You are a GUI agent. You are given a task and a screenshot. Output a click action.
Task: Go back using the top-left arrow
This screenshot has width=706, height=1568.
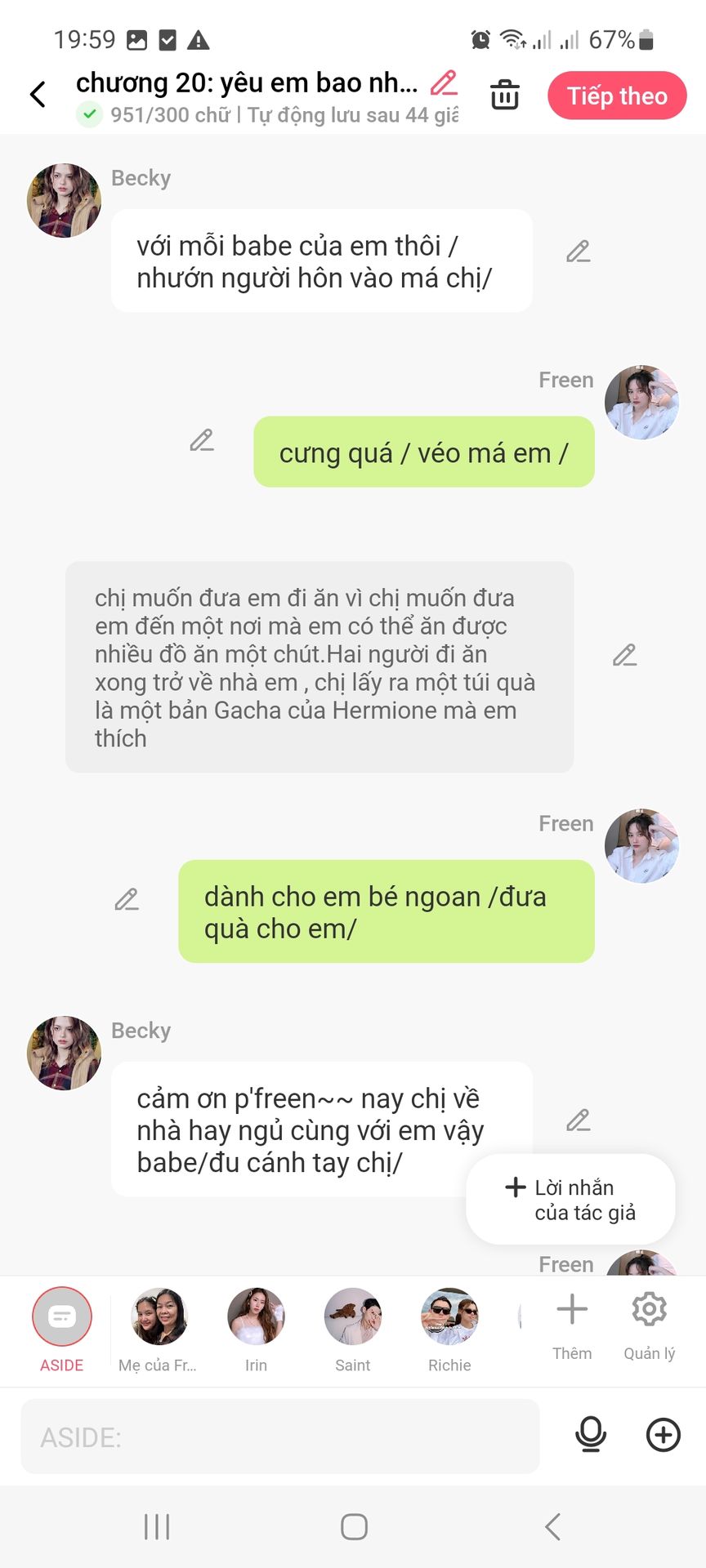38,95
